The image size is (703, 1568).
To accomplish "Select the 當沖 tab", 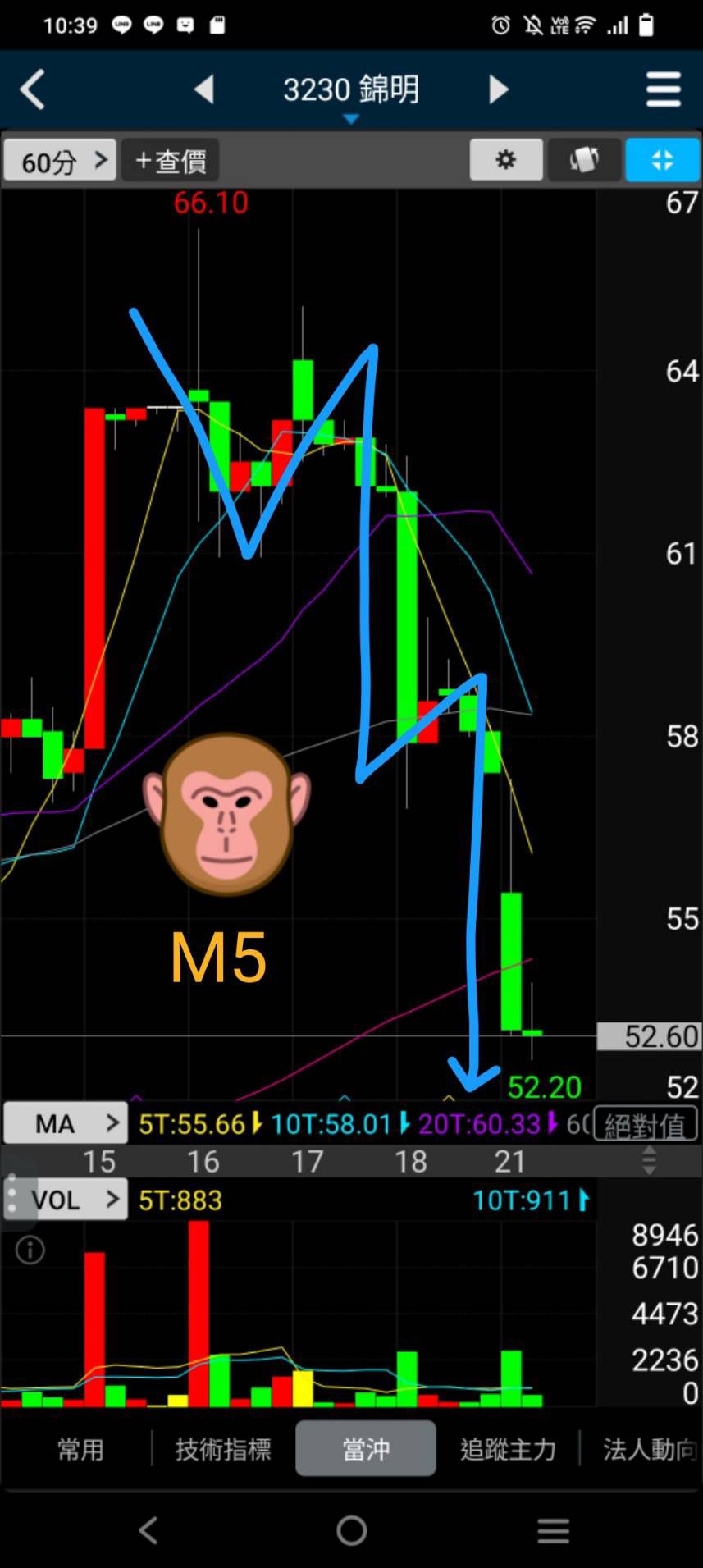I will point(366,1449).
